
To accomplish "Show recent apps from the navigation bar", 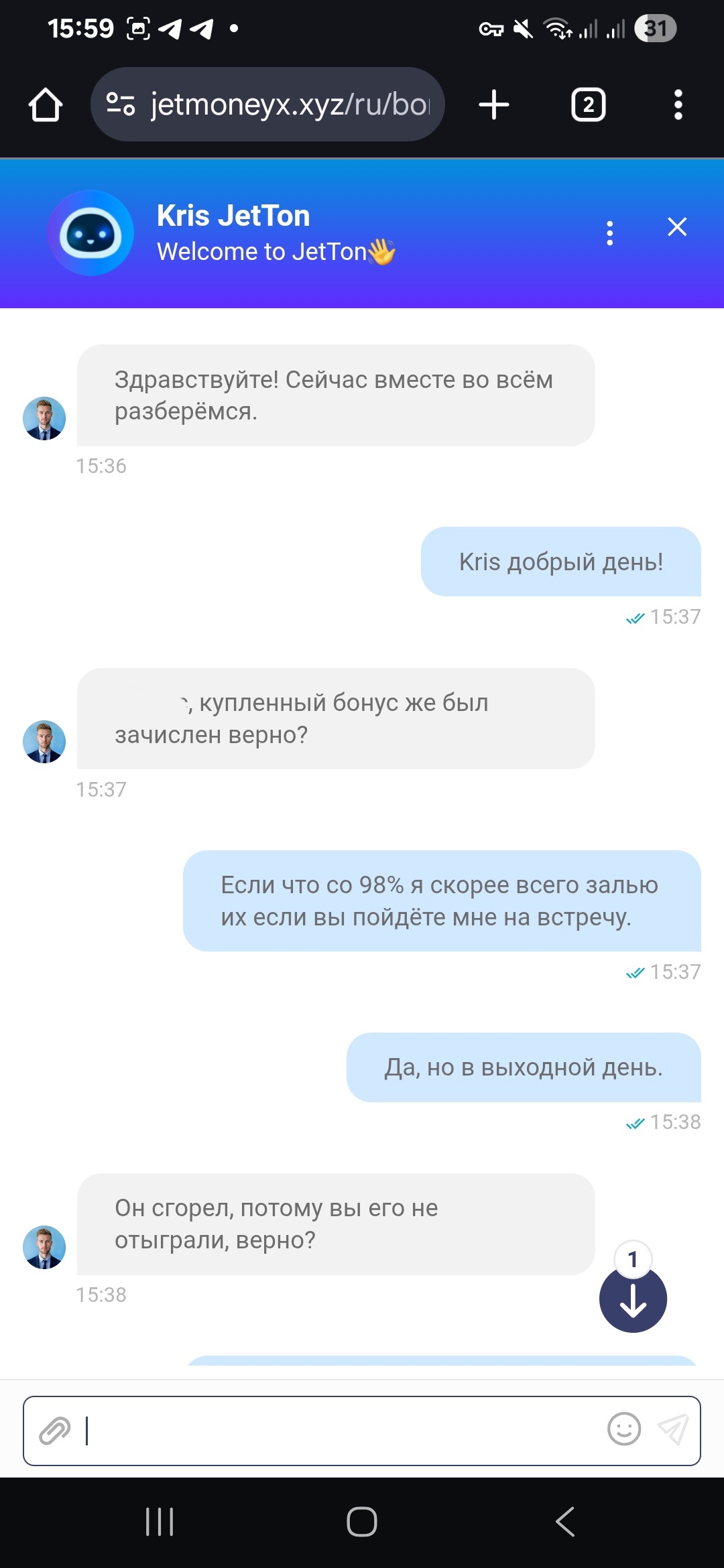I will coord(160,1522).
